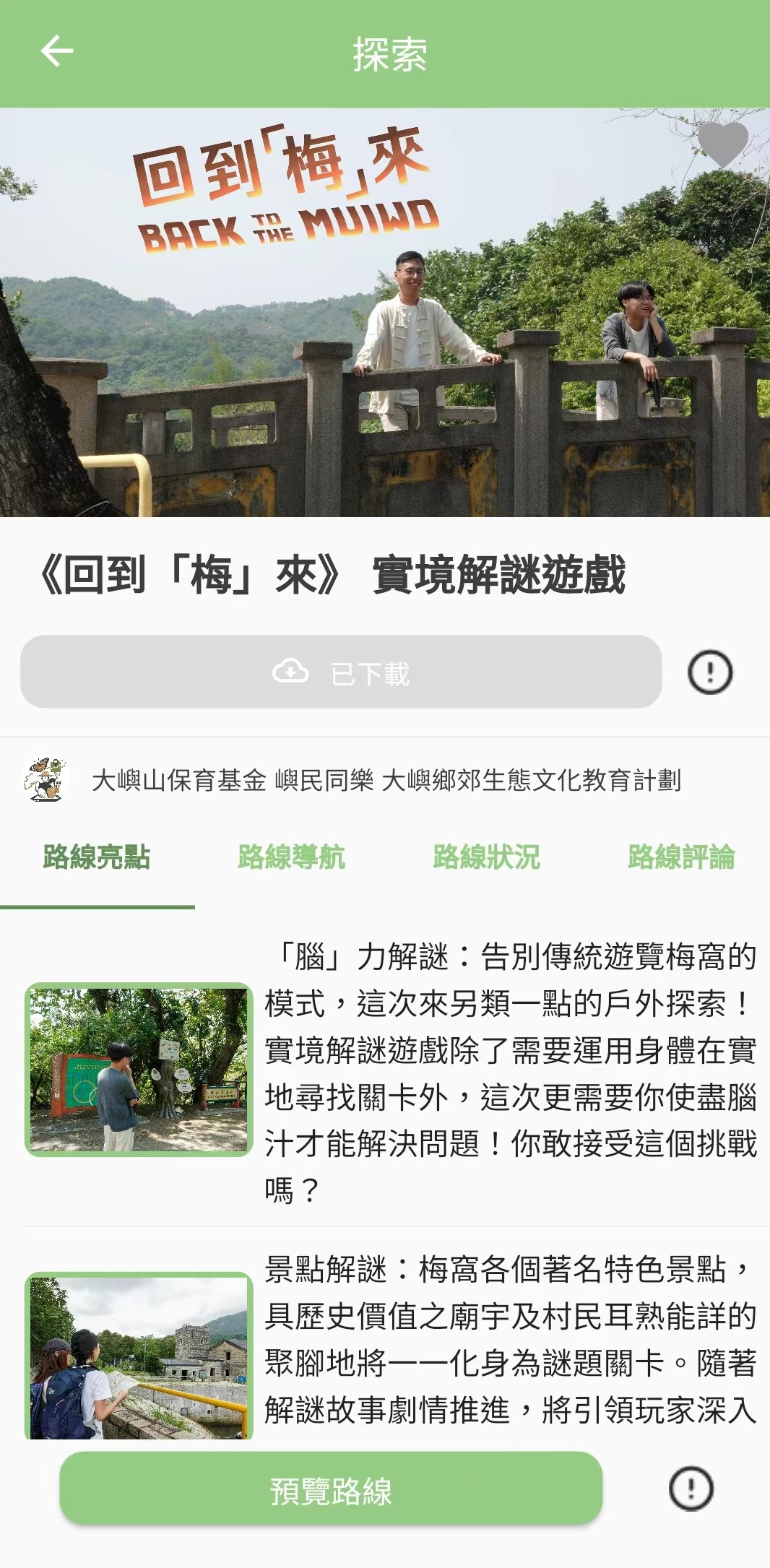Open the organizer 大嶼山保育基金 row
Viewport: 770px width, 1568px height.
(385, 780)
